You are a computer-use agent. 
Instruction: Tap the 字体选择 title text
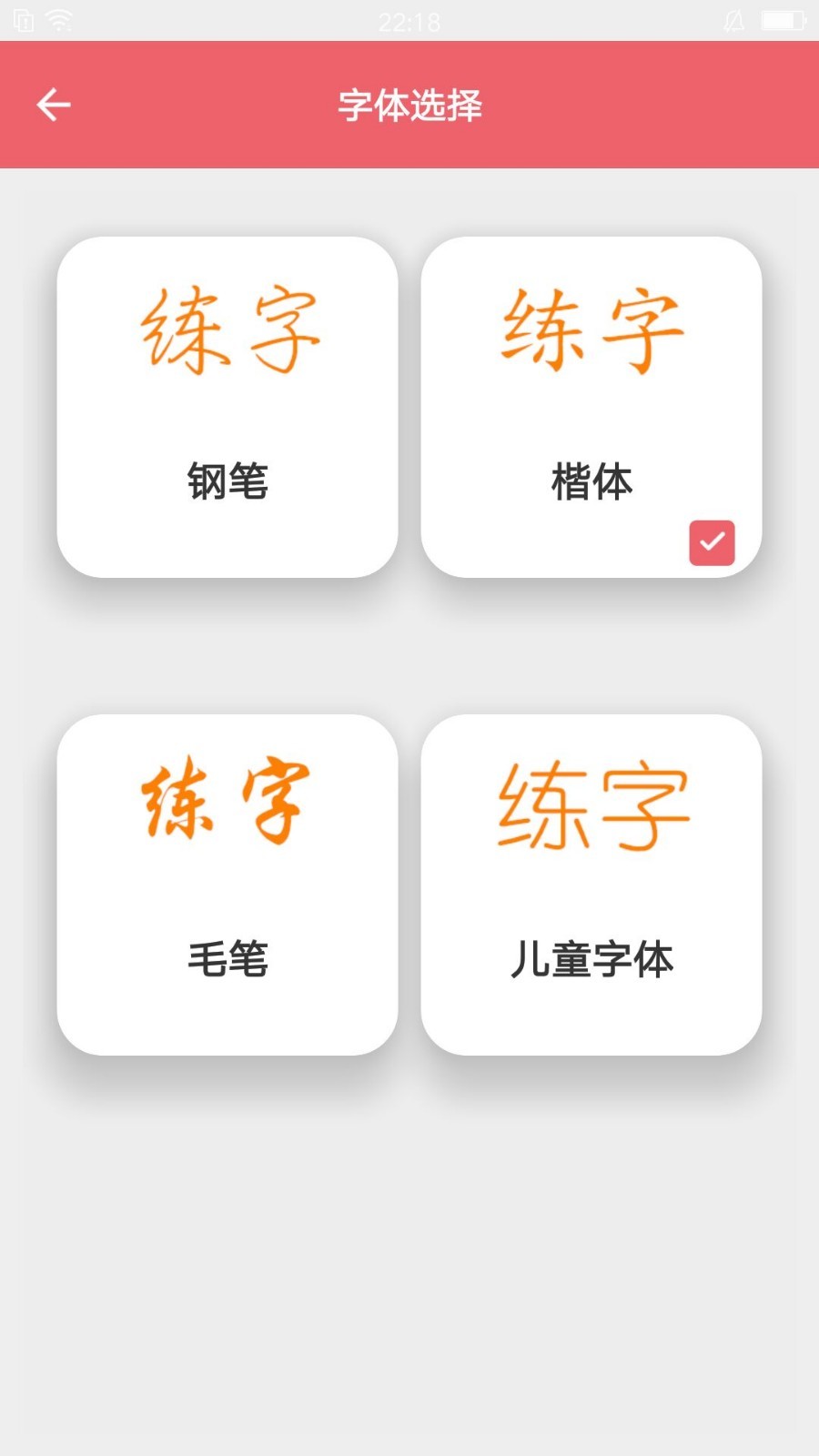coord(409,104)
